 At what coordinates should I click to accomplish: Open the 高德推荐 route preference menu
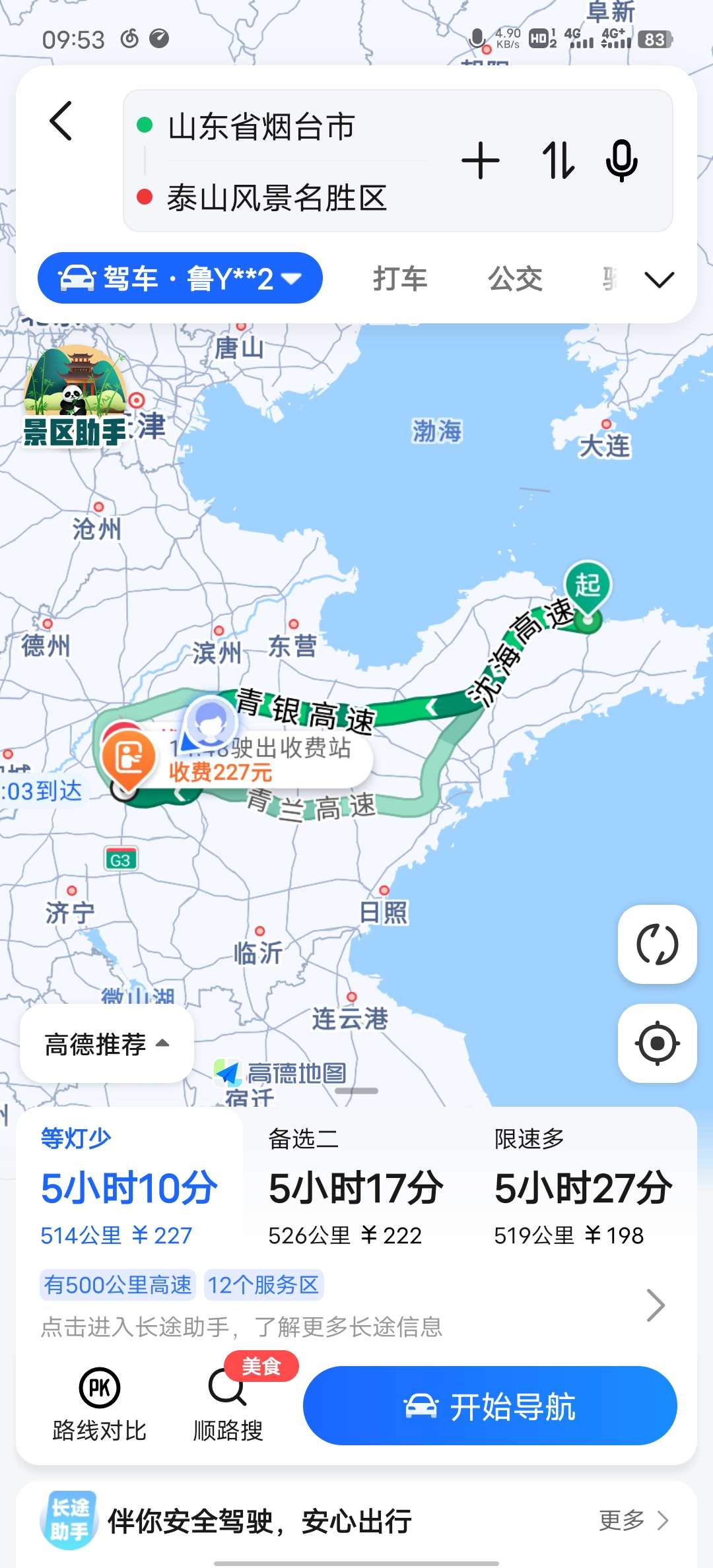pyautogui.click(x=107, y=1044)
